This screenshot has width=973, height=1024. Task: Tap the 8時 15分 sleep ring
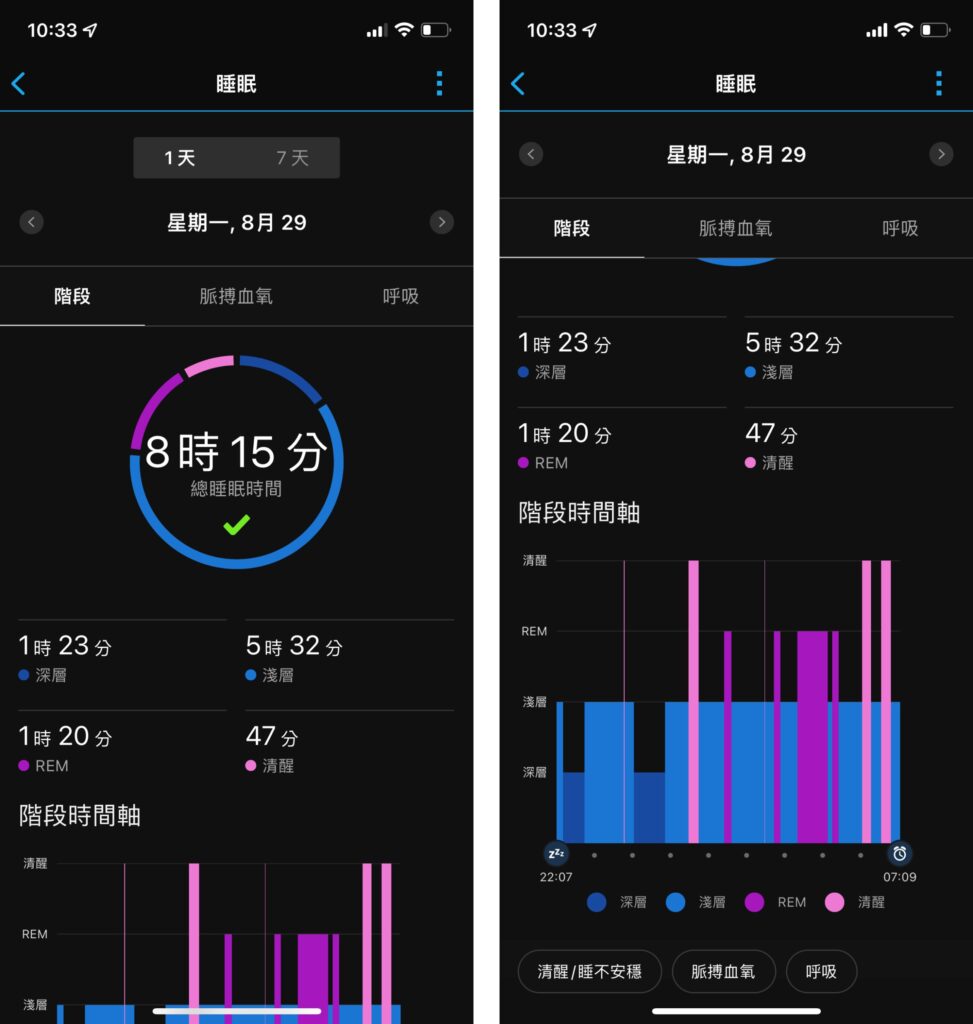[x=236, y=450]
